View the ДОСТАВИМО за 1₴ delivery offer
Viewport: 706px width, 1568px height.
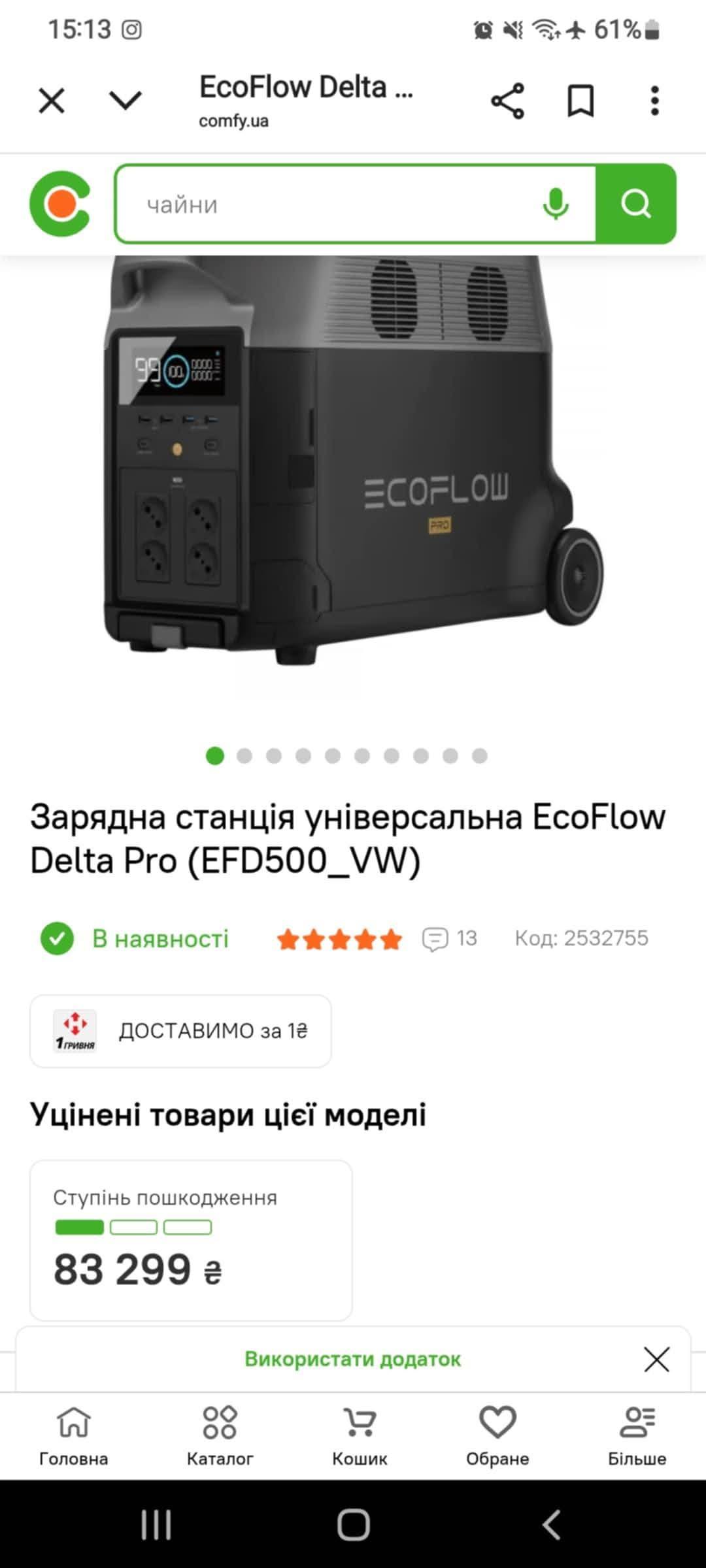[x=180, y=1031]
